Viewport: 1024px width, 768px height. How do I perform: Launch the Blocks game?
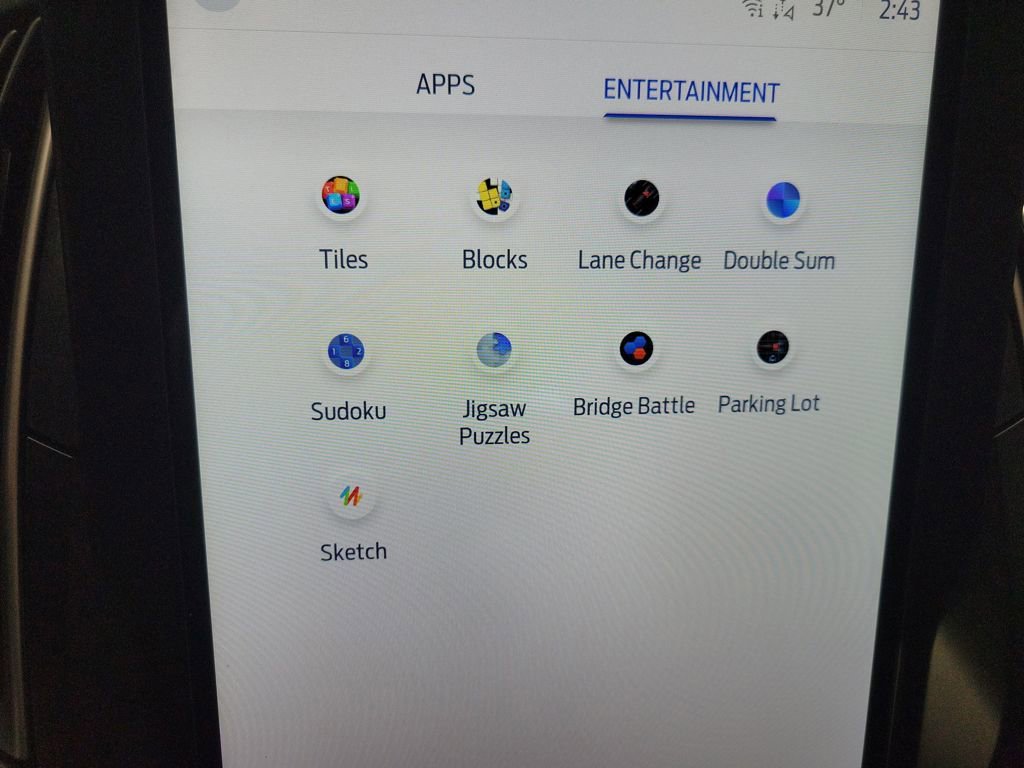(494, 198)
